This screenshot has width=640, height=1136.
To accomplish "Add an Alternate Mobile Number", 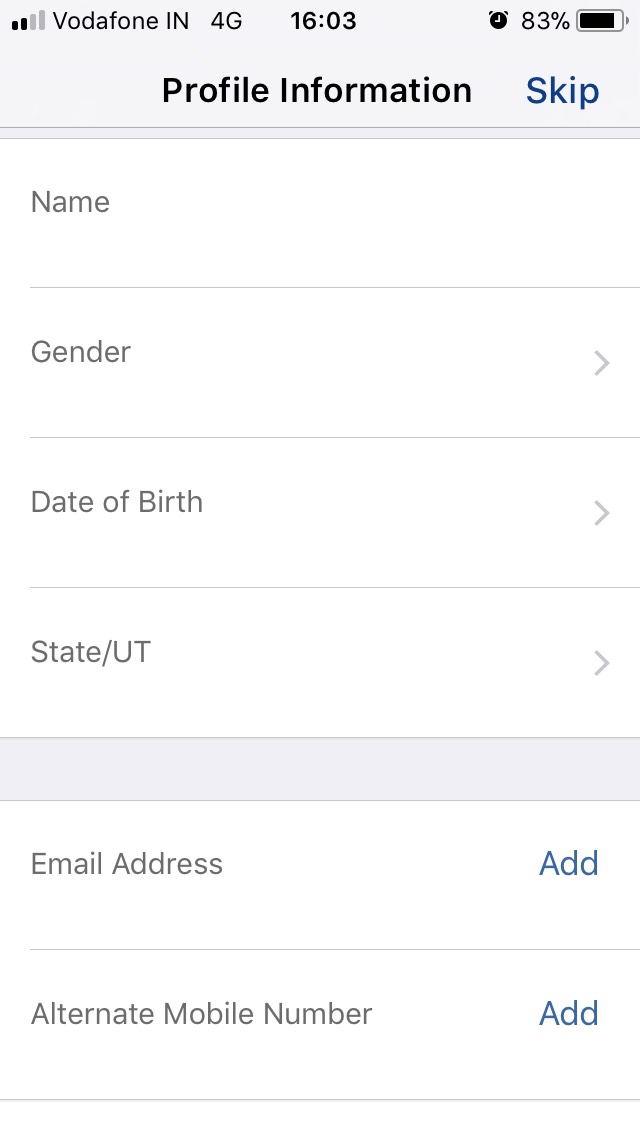I will click(x=568, y=1014).
